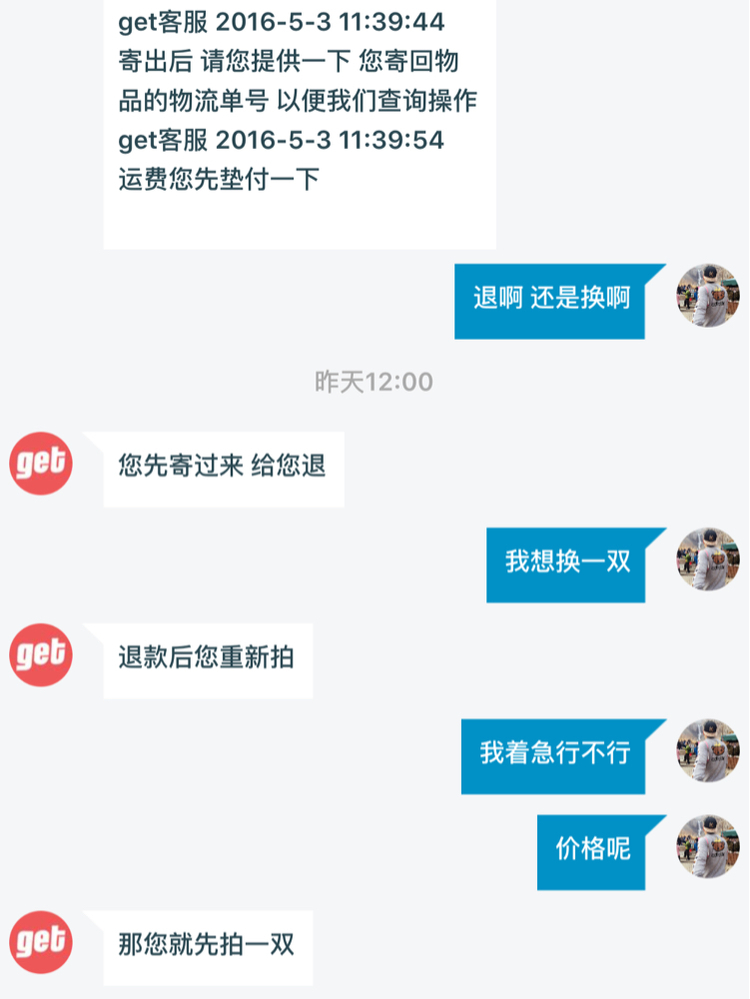View get profile beside 那您就先拍一双

[41, 942]
